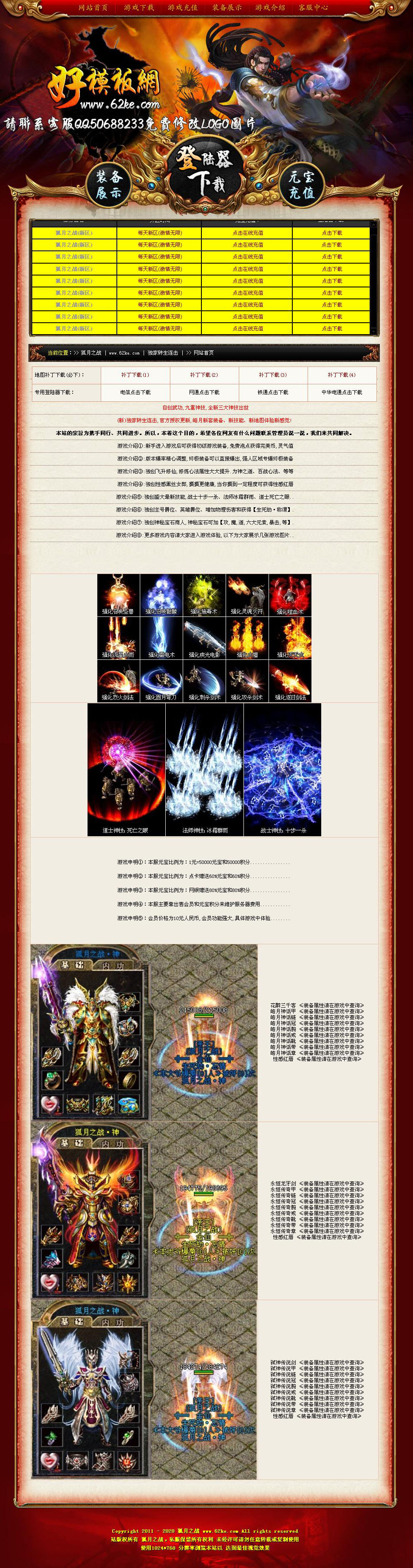Screen dimensions: 413x1568
Task: Visit 客服中心 from the top menu
Action: point(313,7)
